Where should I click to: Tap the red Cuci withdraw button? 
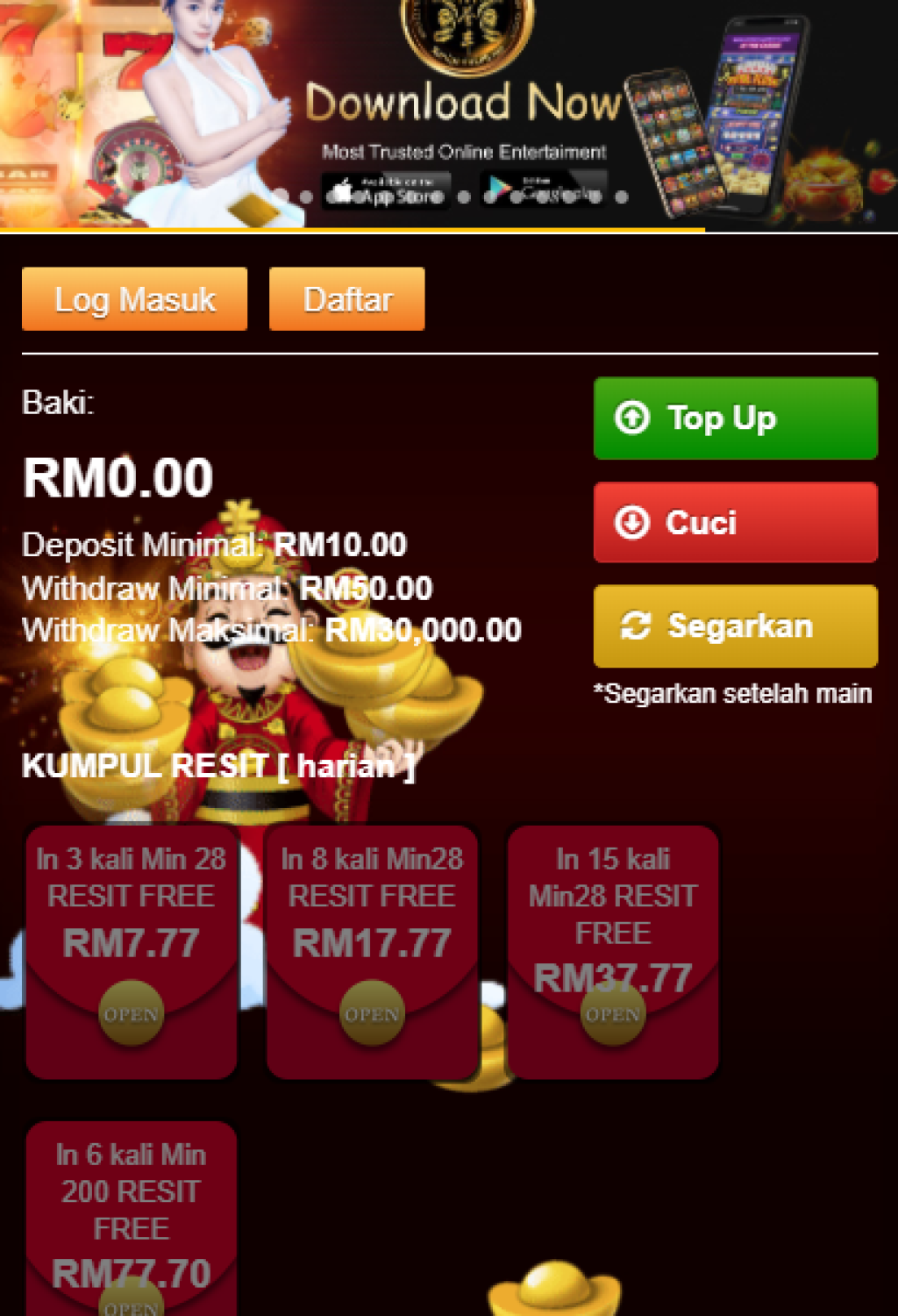click(x=735, y=522)
